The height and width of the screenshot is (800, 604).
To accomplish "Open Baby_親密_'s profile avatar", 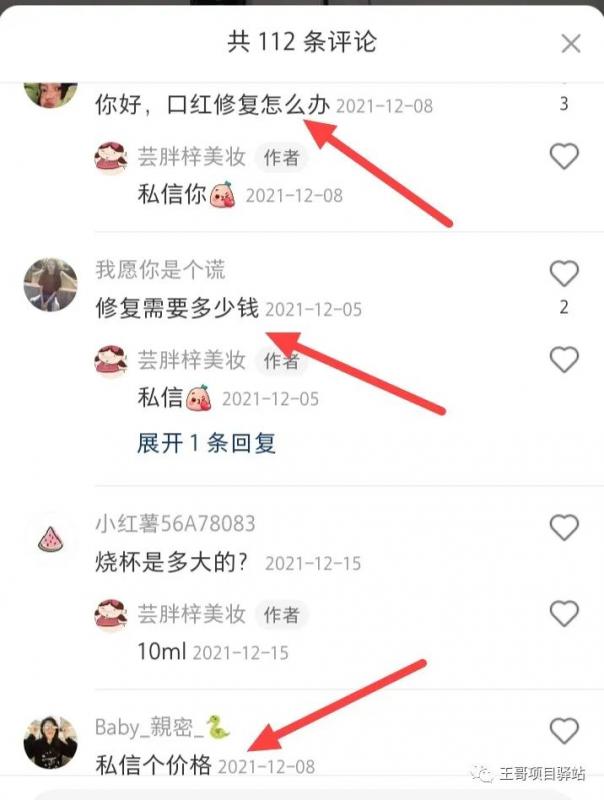I will [x=50, y=742].
